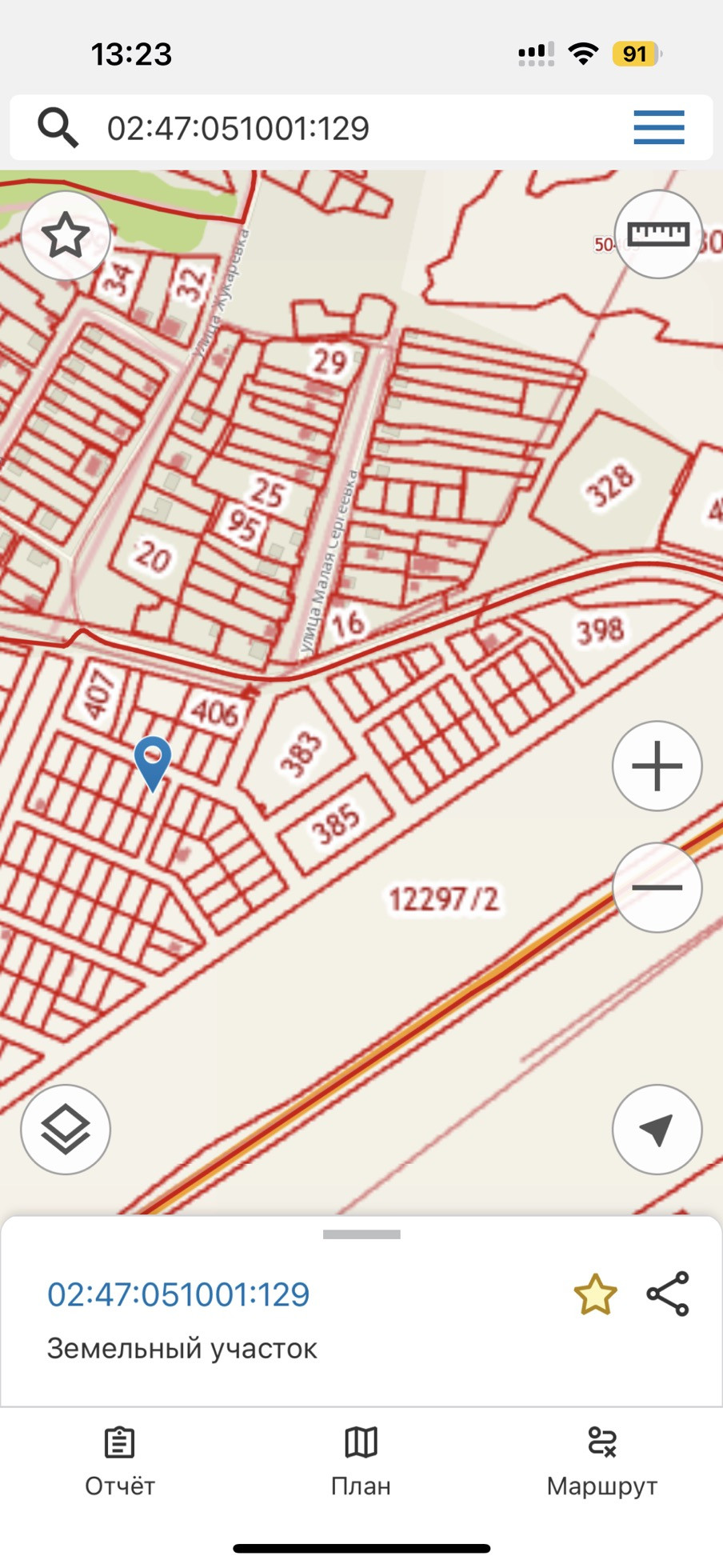
Task: Share the land parcel info
Action: pyautogui.click(x=668, y=1294)
